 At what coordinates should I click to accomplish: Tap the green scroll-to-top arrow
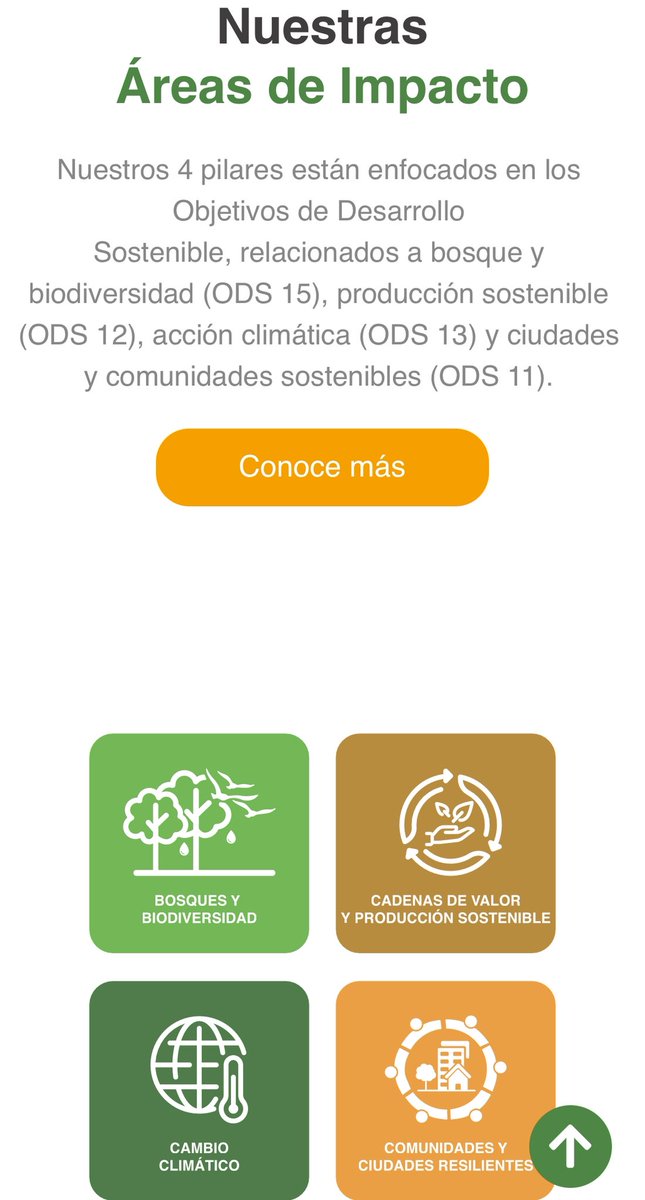click(570, 1146)
